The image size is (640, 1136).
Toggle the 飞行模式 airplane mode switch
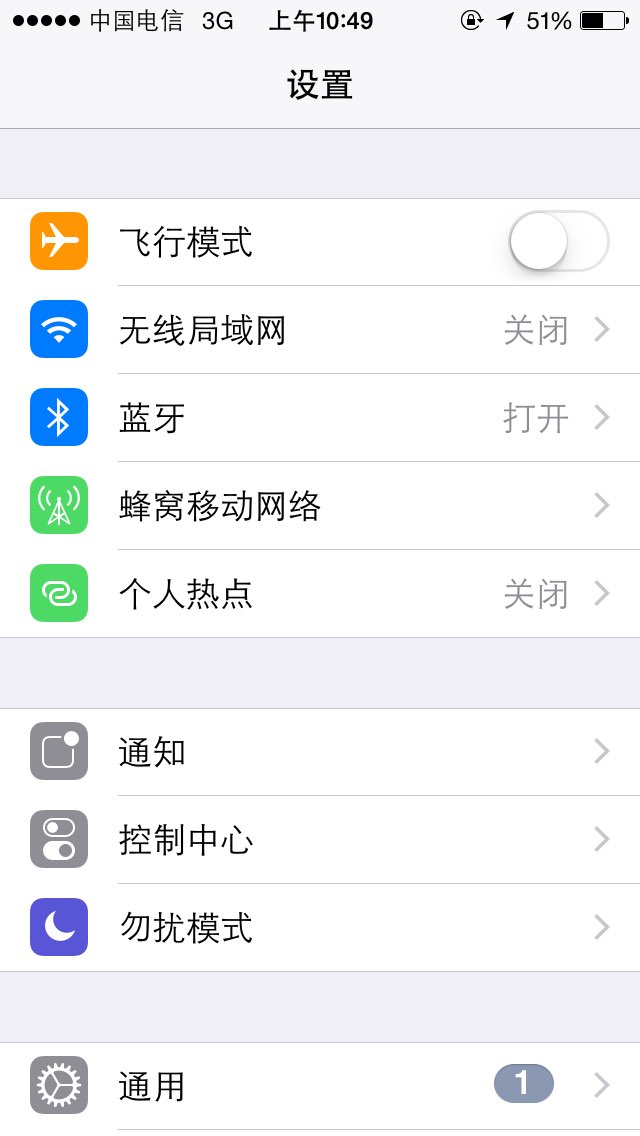(559, 241)
